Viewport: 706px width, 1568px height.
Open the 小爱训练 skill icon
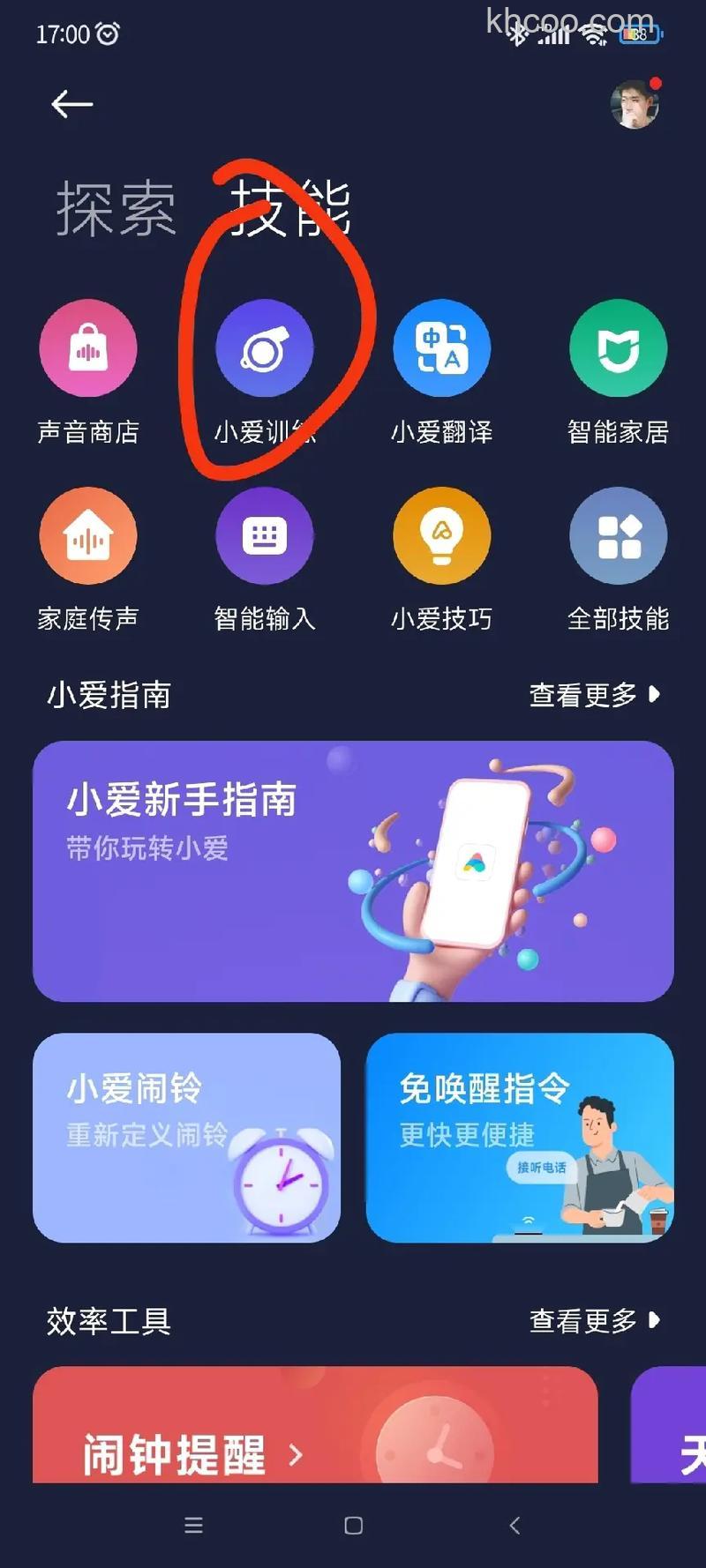[x=265, y=348]
